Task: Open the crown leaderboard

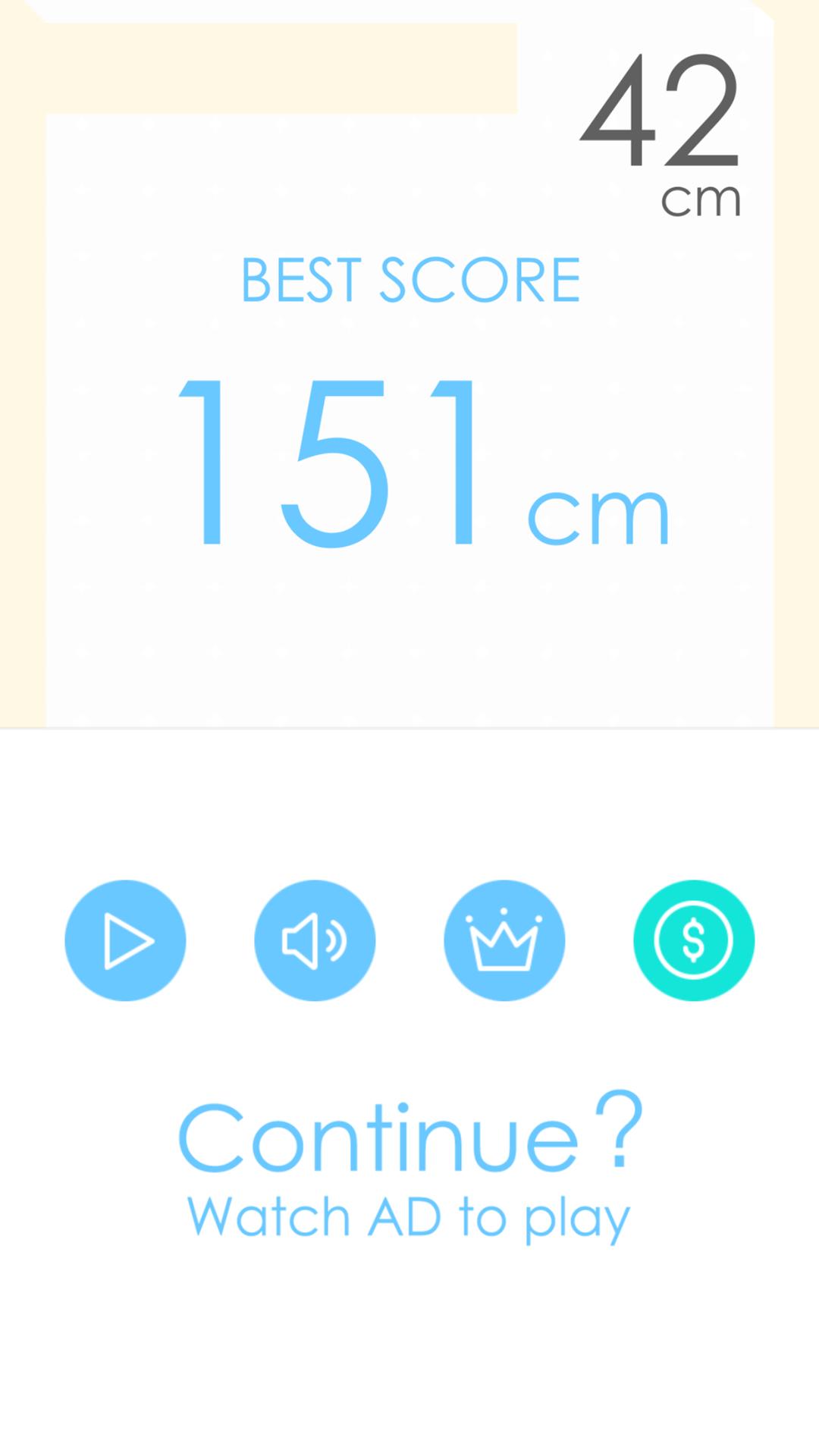Action: (x=504, y=940)
